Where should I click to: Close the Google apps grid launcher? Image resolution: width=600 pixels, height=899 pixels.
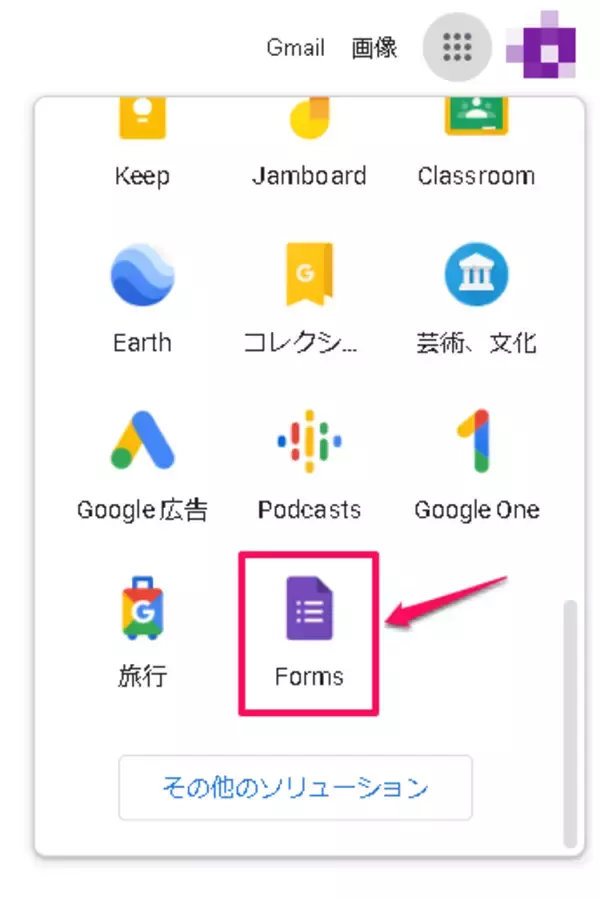click(457, 45)
